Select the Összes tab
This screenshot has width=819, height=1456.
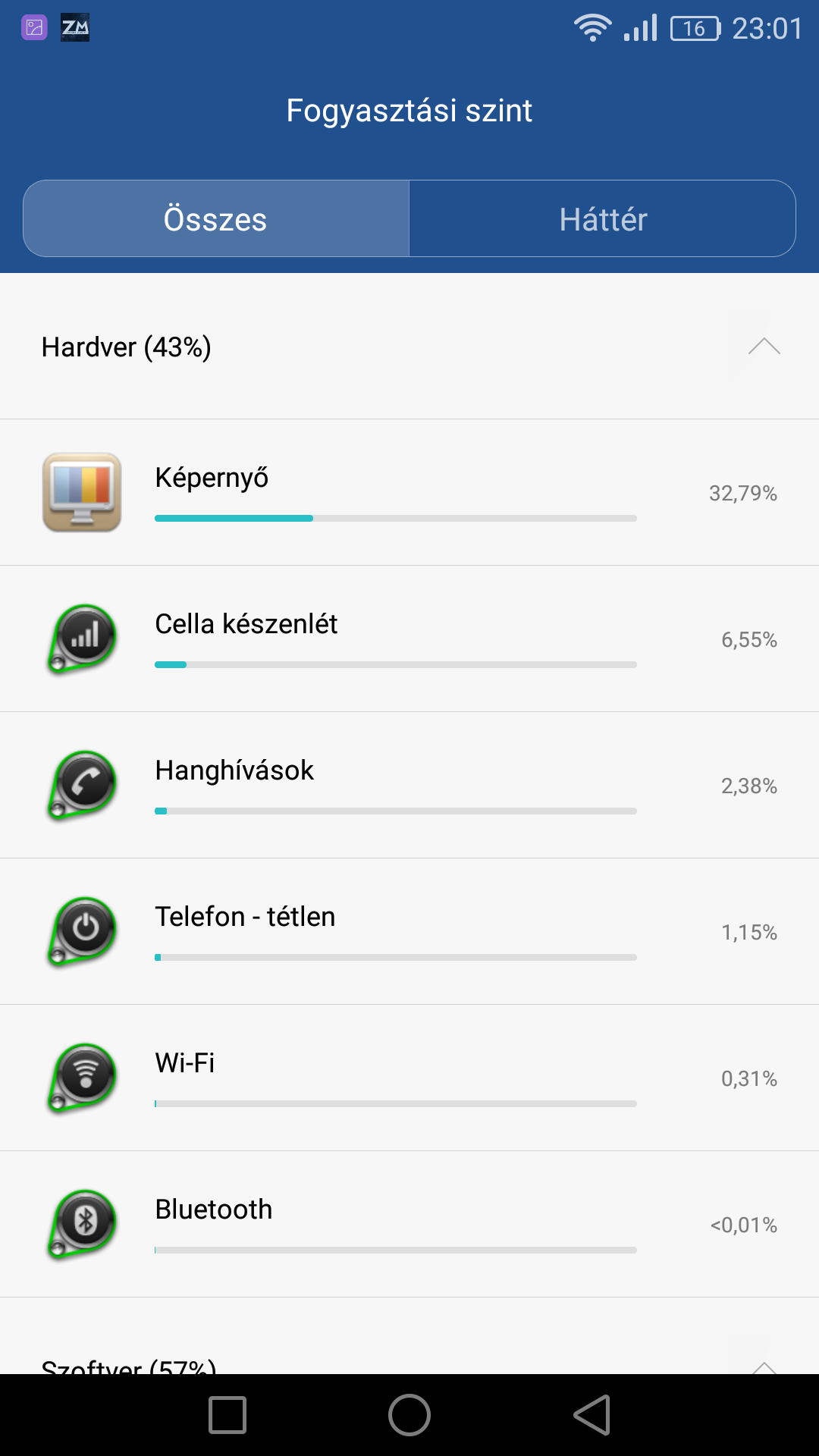pyautogui.click(x=216, y=219)
